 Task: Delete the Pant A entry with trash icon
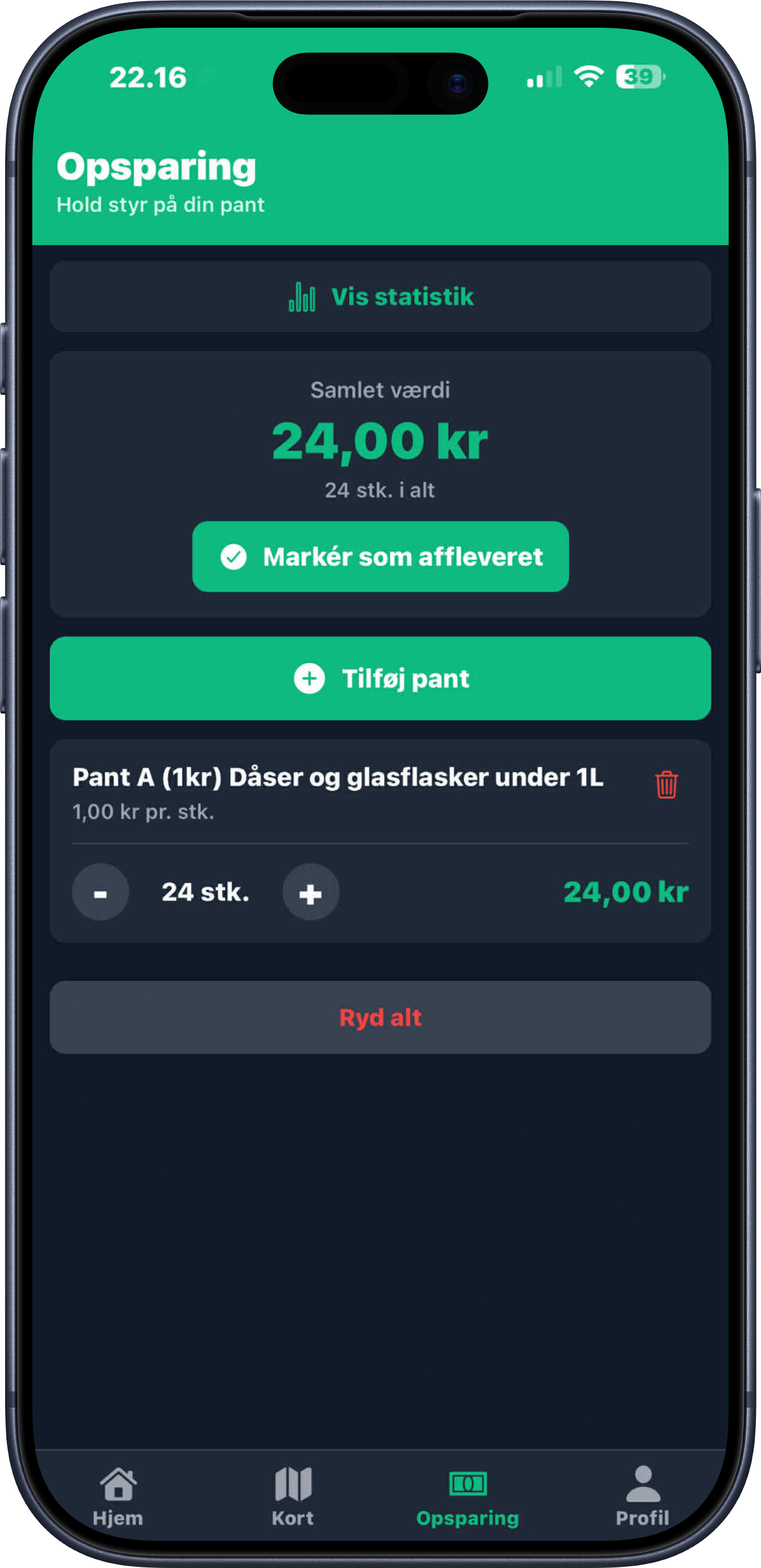click(x=666, y=784)
